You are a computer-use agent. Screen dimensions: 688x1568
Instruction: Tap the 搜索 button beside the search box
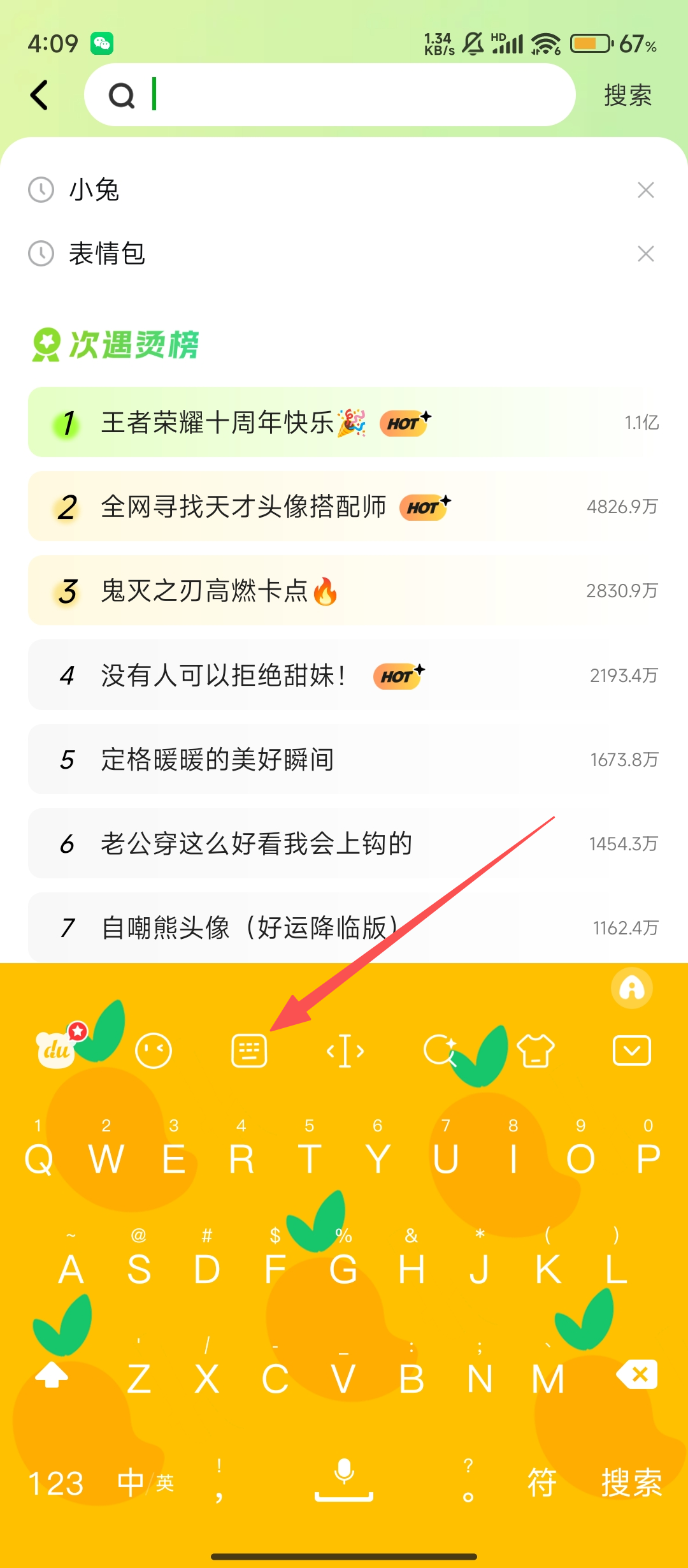(627, 96)
